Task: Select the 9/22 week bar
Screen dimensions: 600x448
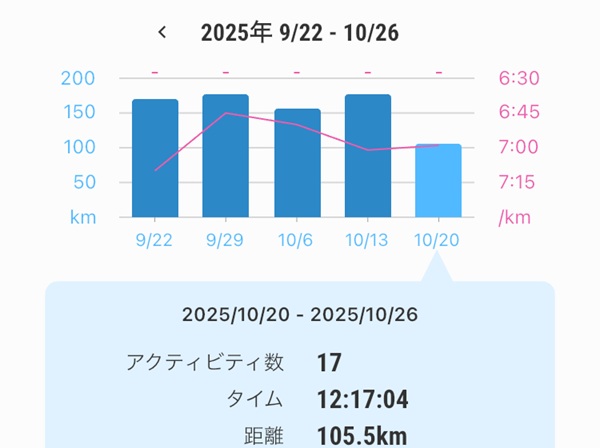Action: [x=155, y=158]
